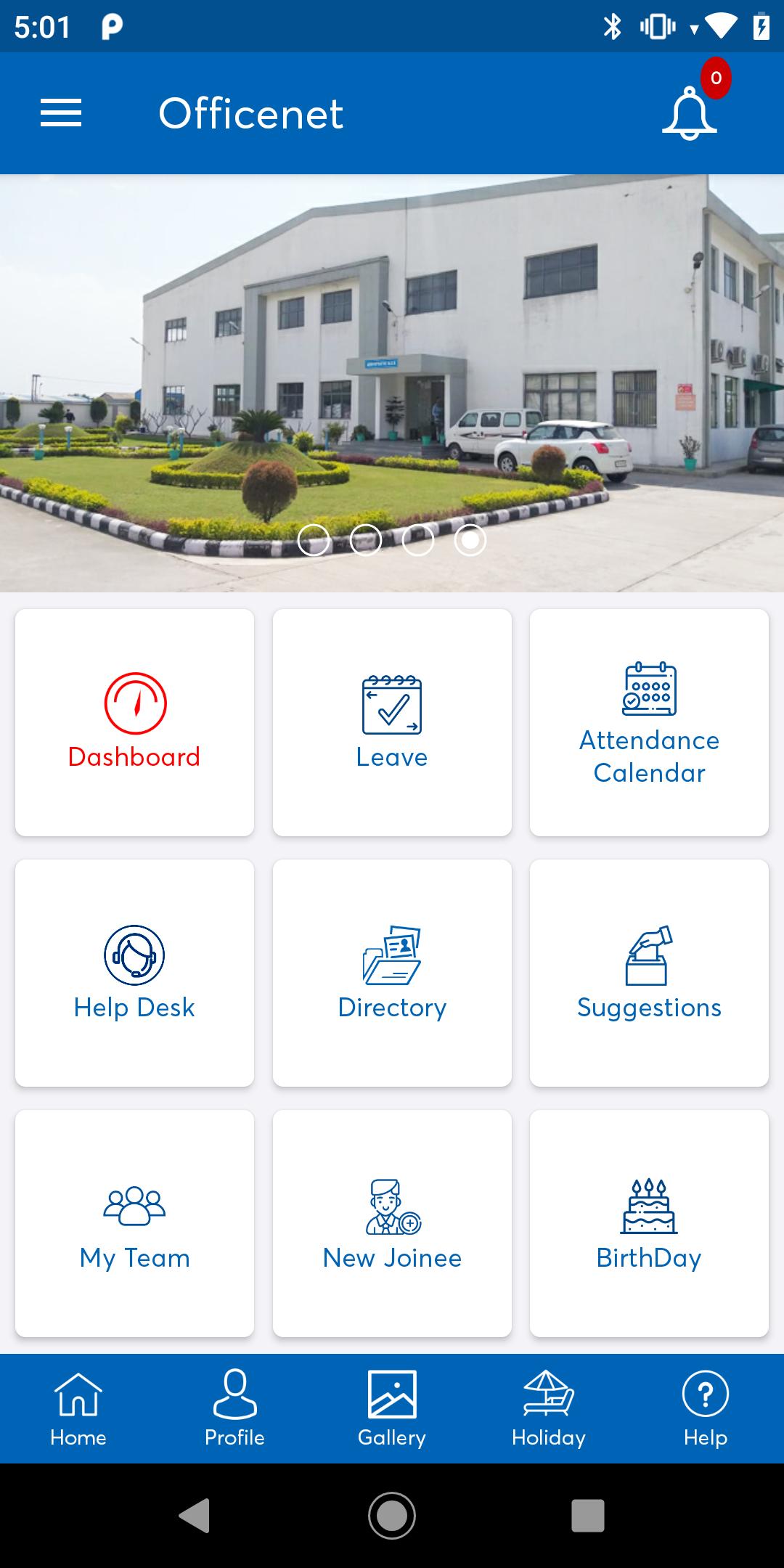Open the notifications bell
This screenshot has width=784, height=1568.
pos(689,113)
